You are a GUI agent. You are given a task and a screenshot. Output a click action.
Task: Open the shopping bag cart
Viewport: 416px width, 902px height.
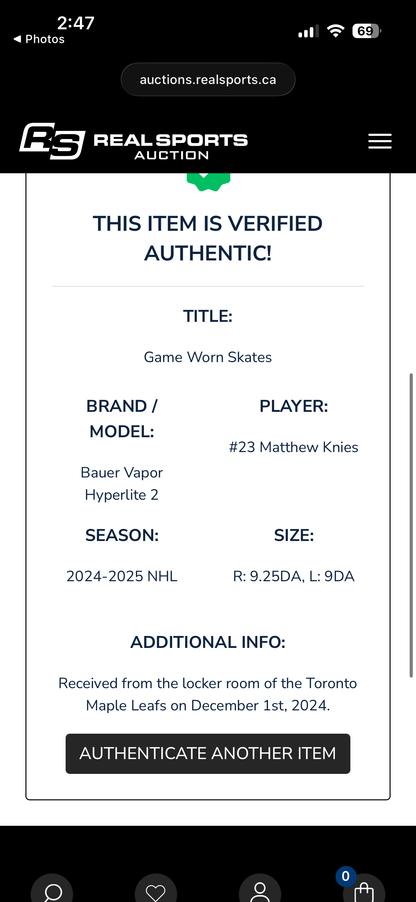(363, 890)
